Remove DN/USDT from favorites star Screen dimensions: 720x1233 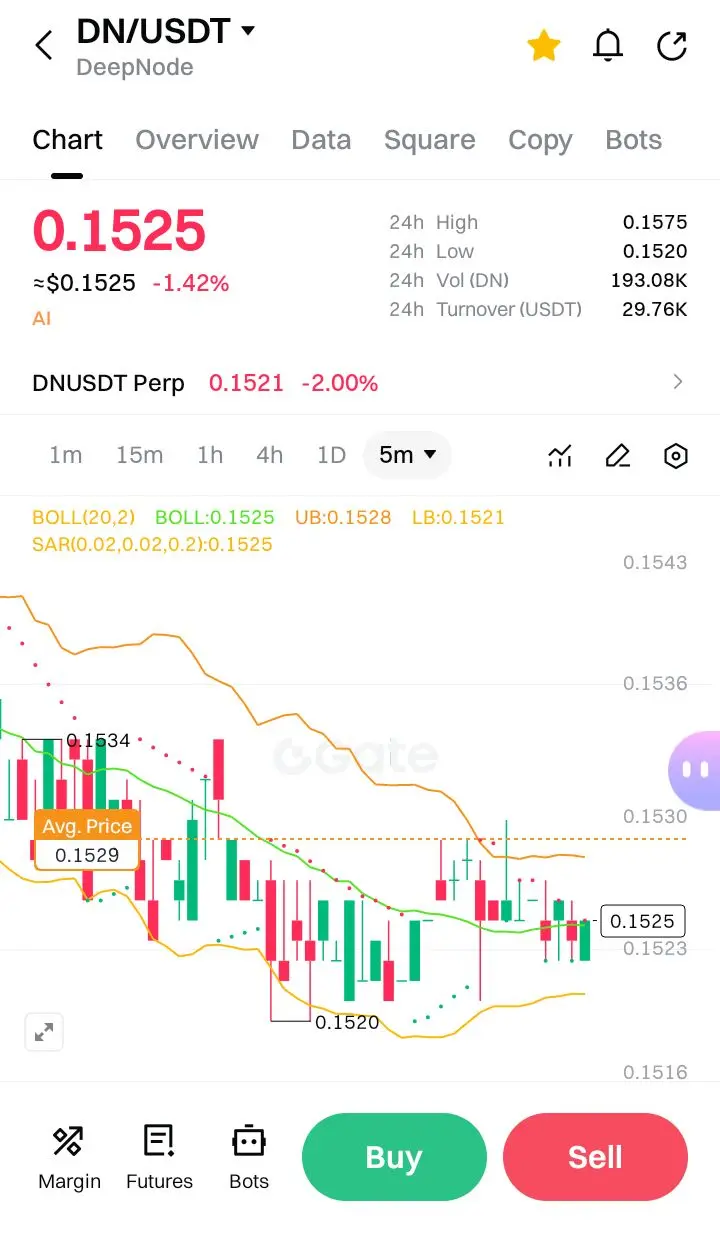pos(544,45)
